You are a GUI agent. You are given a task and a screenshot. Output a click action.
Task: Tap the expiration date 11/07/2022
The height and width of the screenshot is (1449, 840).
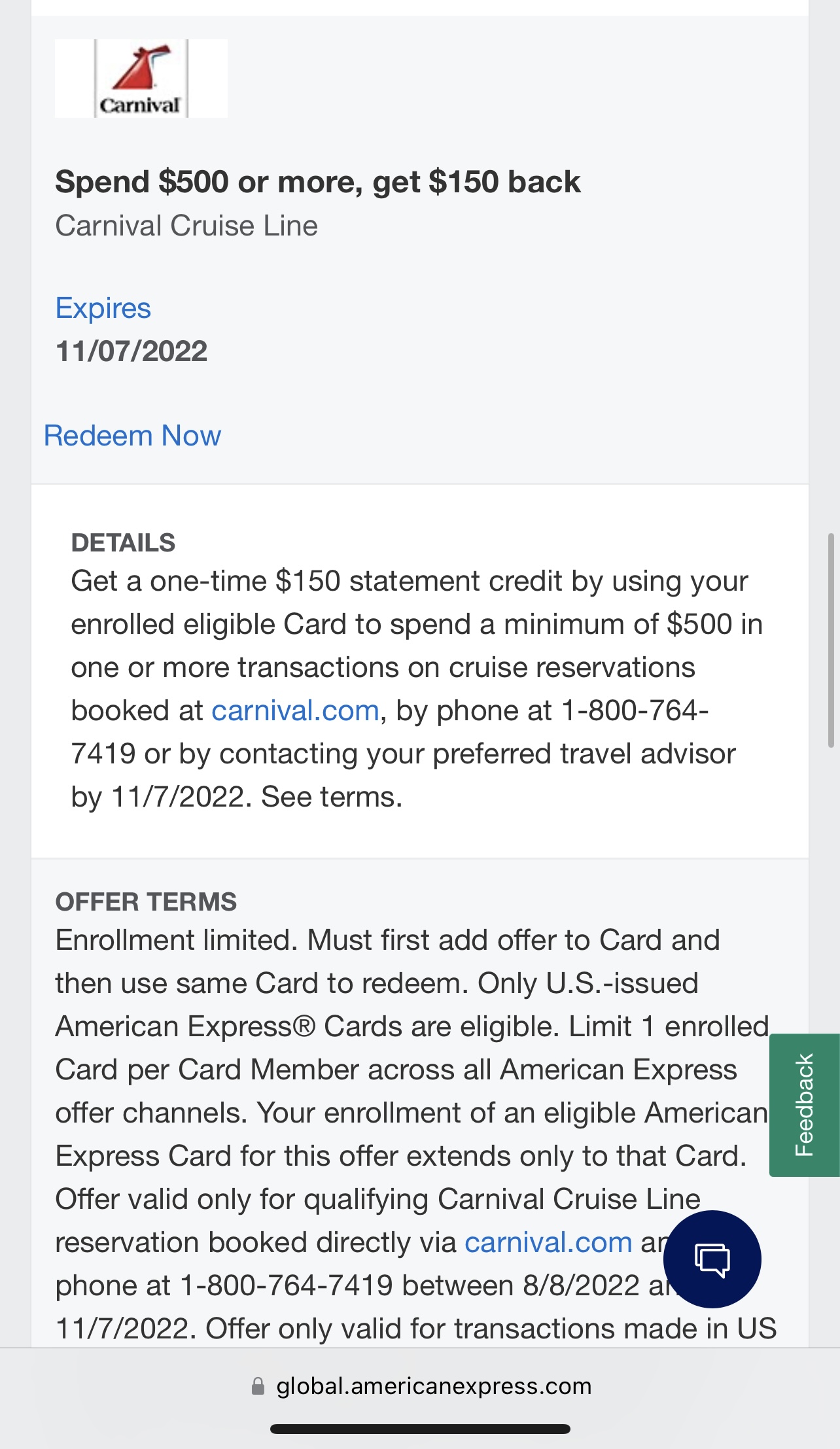130,351
